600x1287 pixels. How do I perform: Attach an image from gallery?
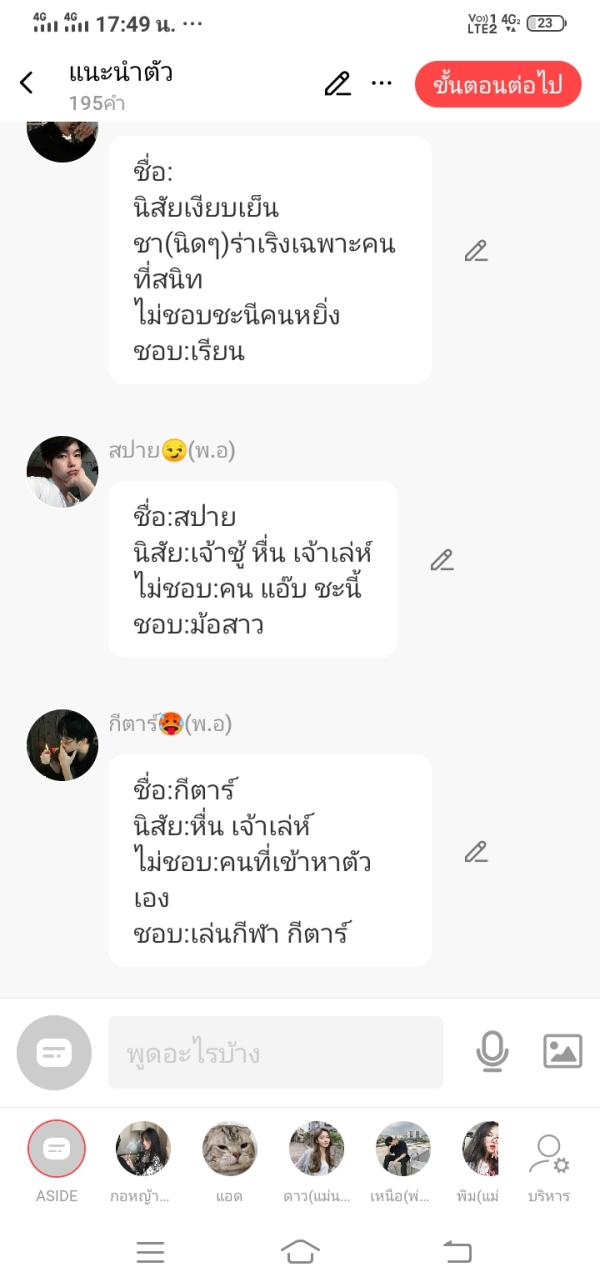562,1051
